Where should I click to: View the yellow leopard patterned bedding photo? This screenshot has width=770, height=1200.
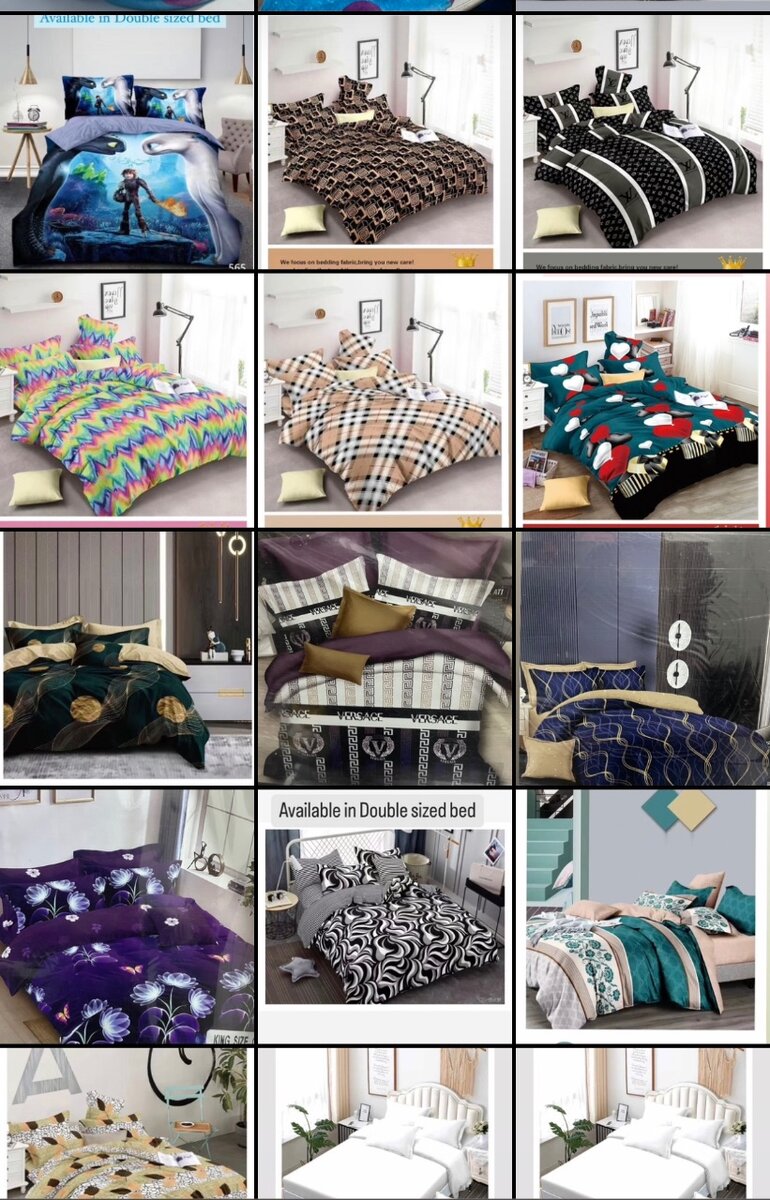click(x=126, y=1125)
